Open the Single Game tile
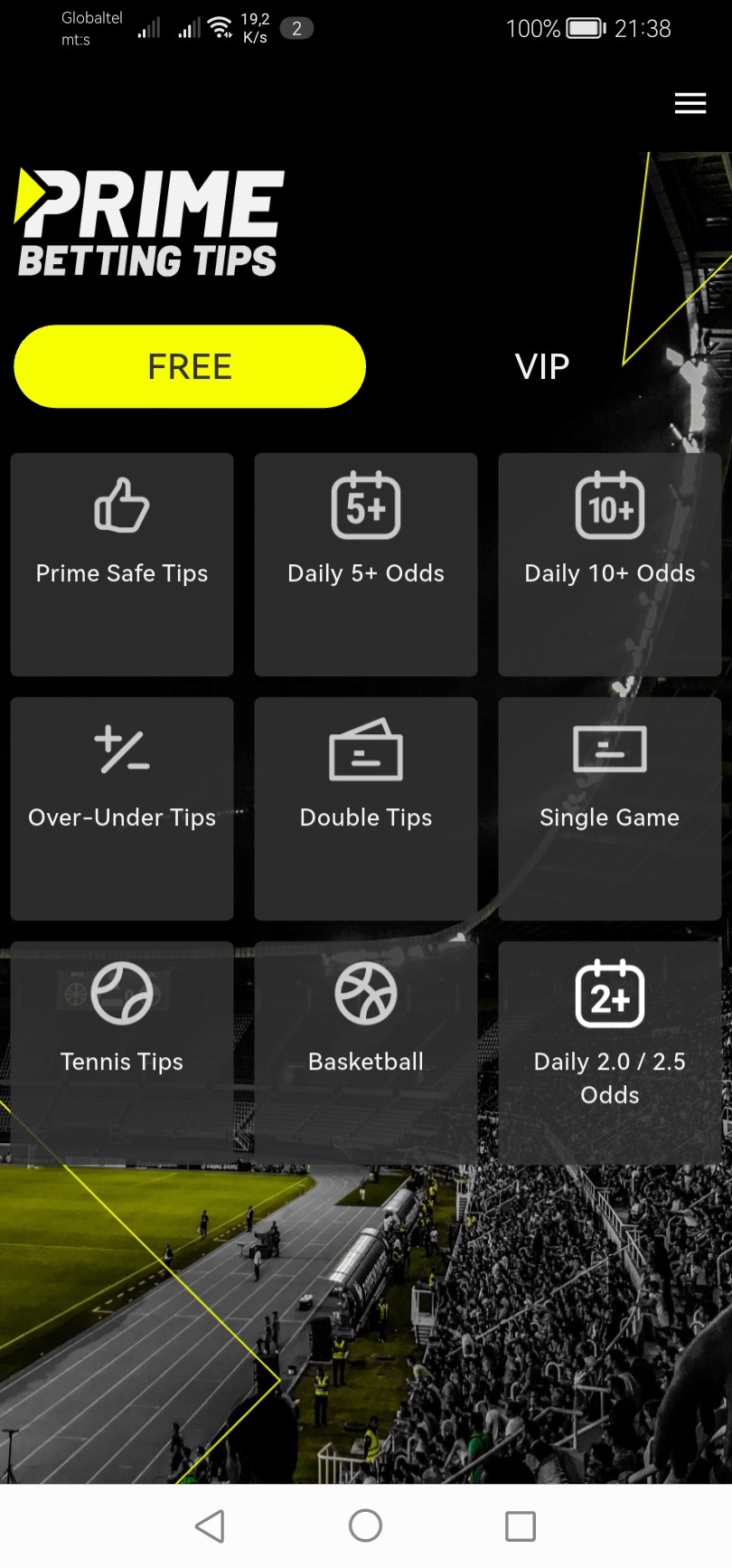The width and height of the screenshot is (732, 1568). (x=610, y=808)
